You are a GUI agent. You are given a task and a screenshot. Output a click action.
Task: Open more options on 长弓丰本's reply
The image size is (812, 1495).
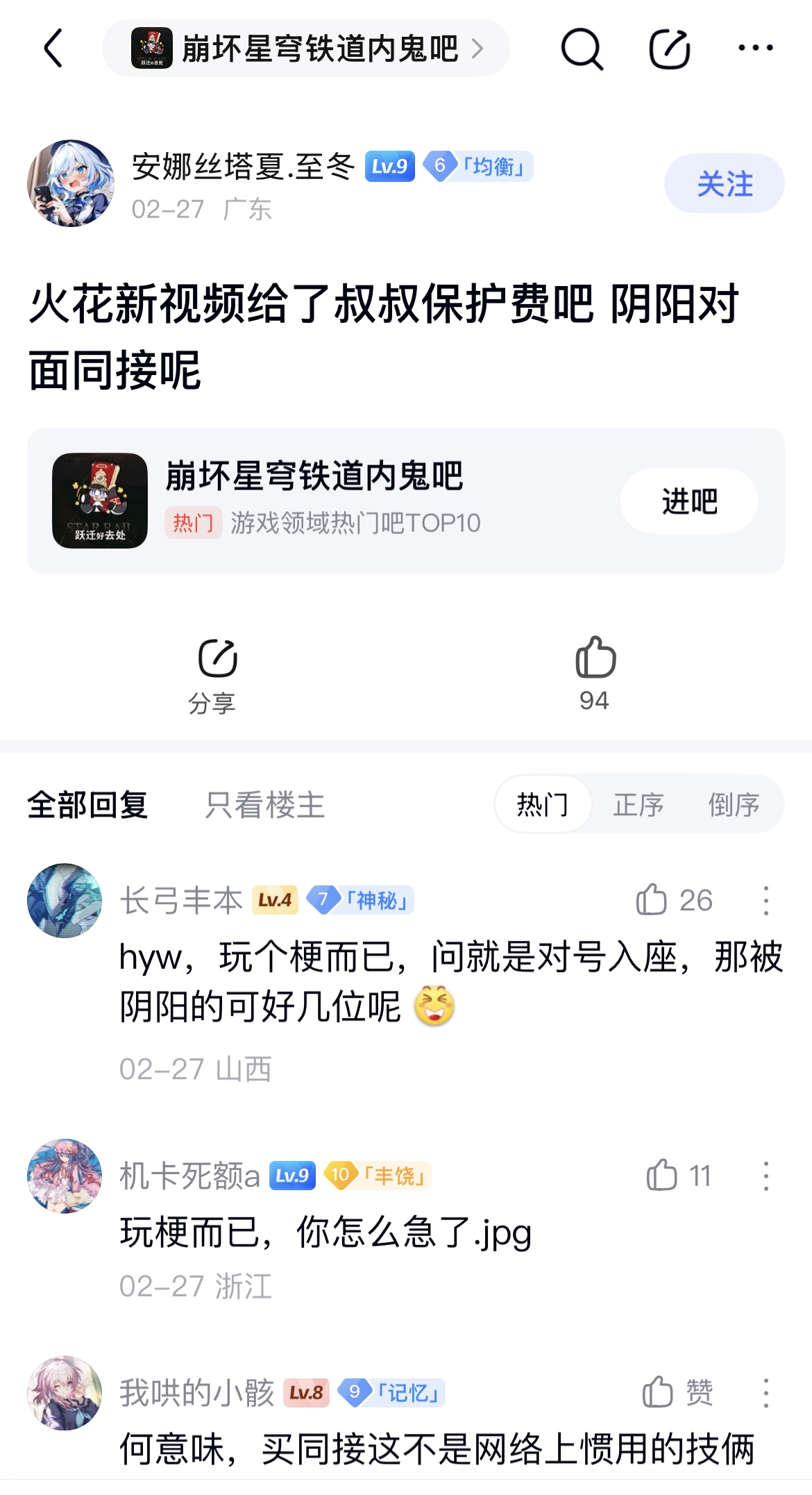click(x=766, y=900)
